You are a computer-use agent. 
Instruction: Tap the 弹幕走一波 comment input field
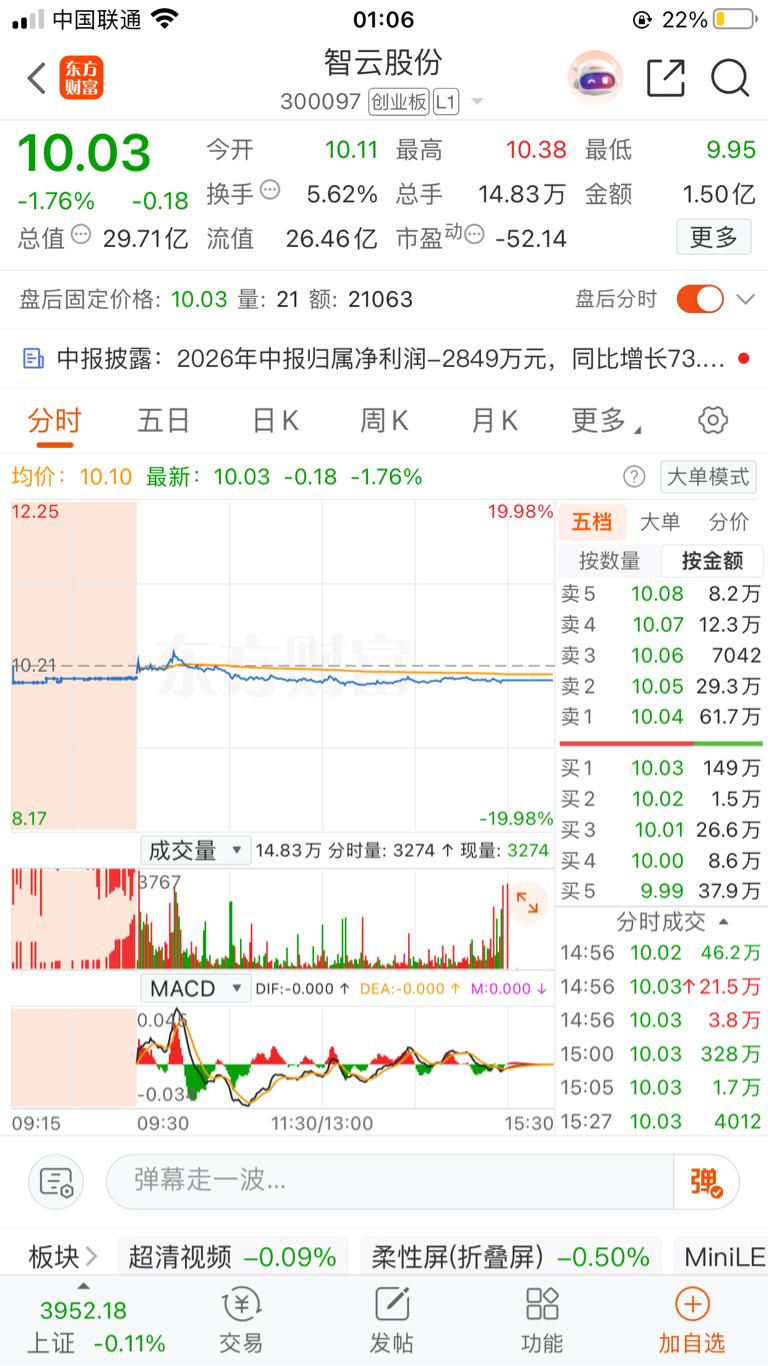pyautogui.click(x=390, y=1181)
